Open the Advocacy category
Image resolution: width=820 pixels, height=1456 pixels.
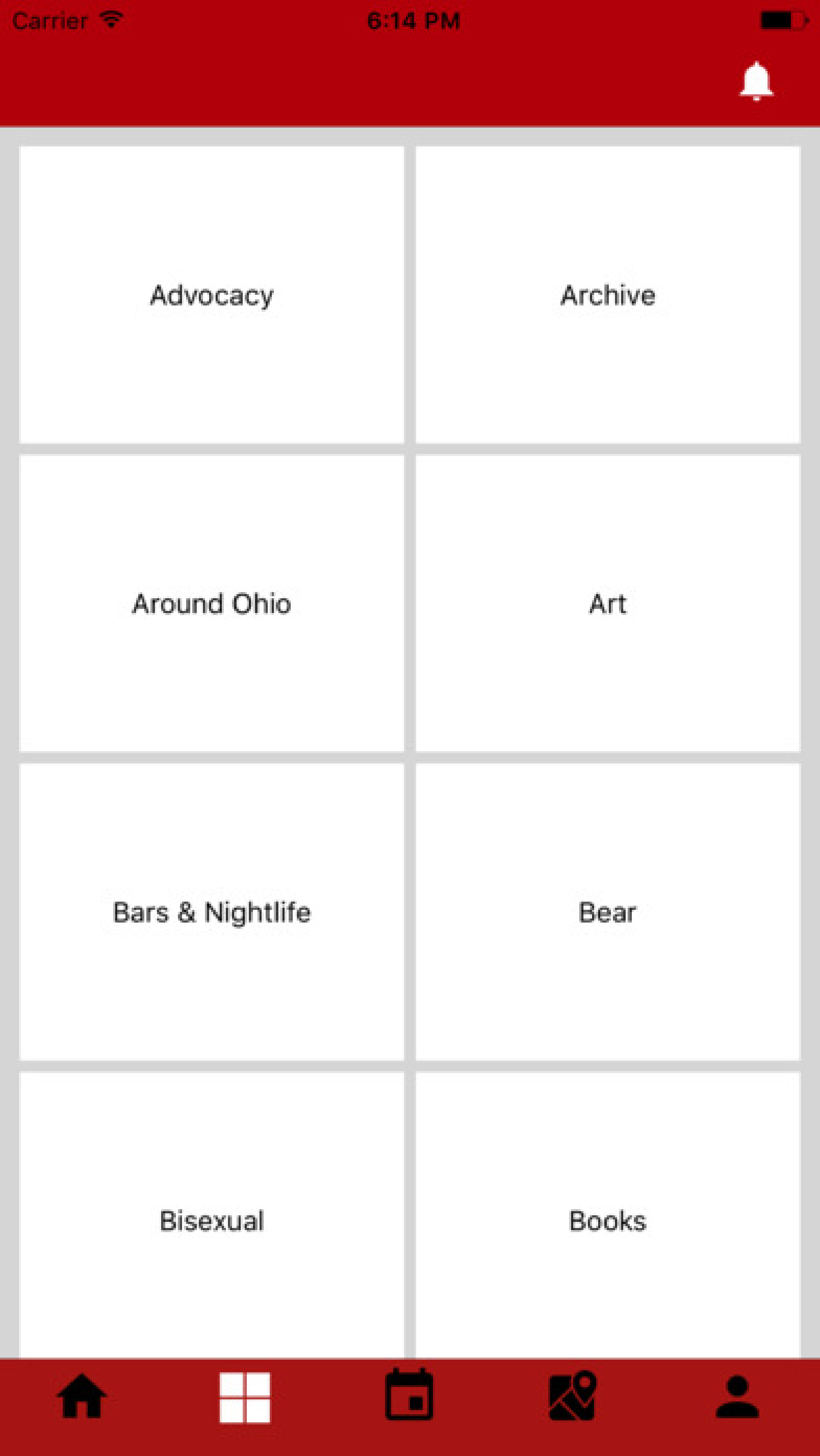pos(212,295)
